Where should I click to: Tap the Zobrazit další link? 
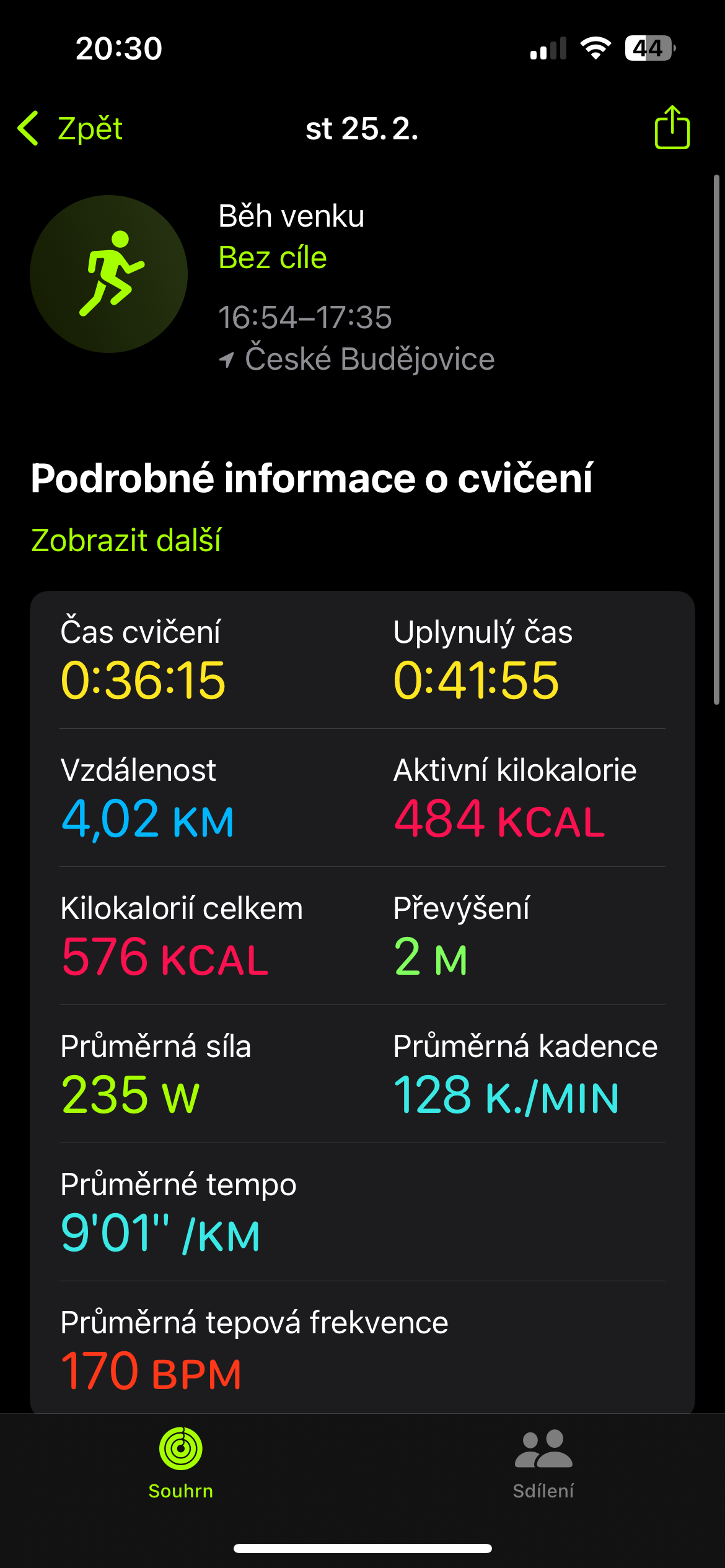(126, 540)
